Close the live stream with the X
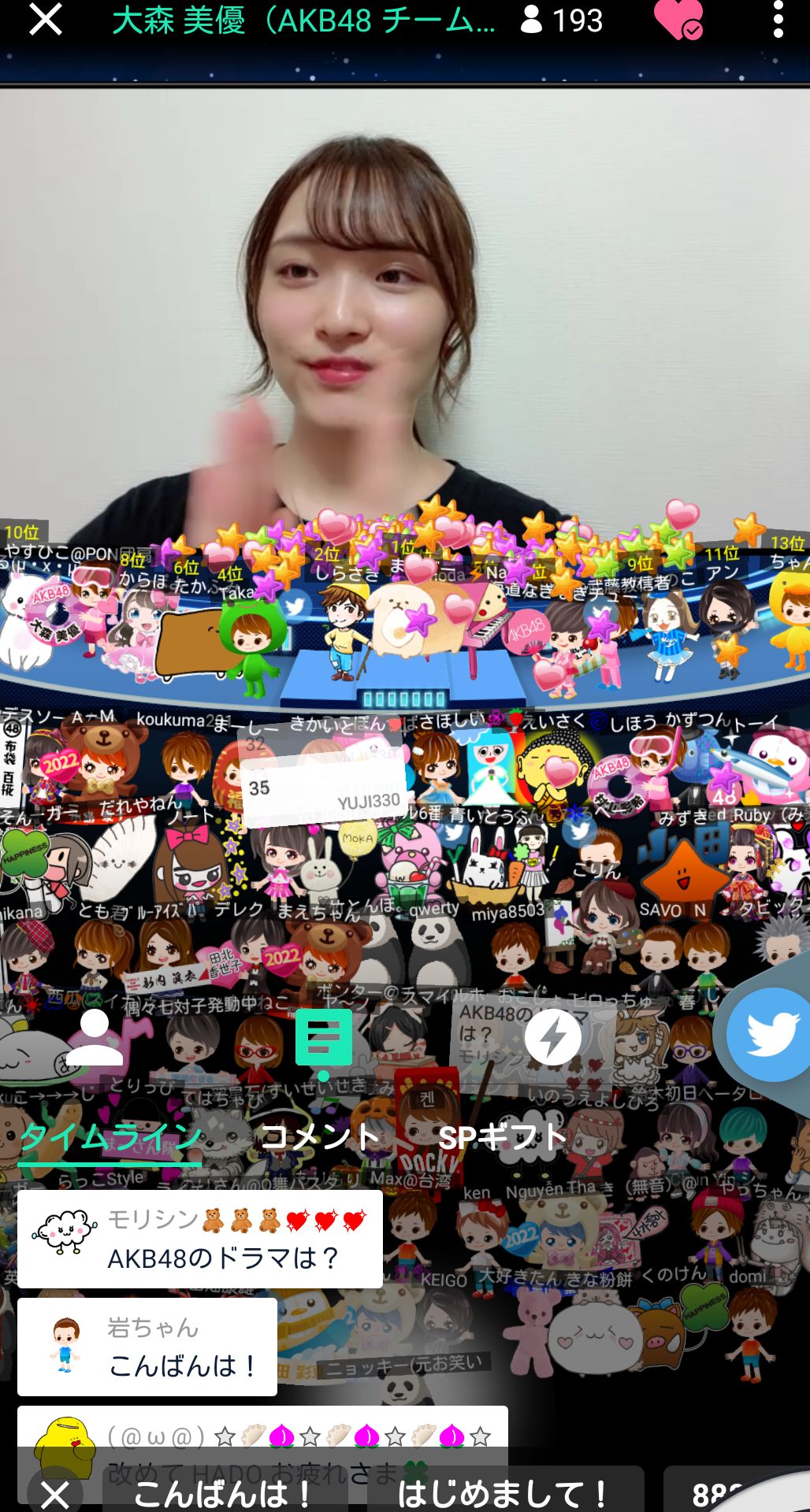 tap(45, 19)
